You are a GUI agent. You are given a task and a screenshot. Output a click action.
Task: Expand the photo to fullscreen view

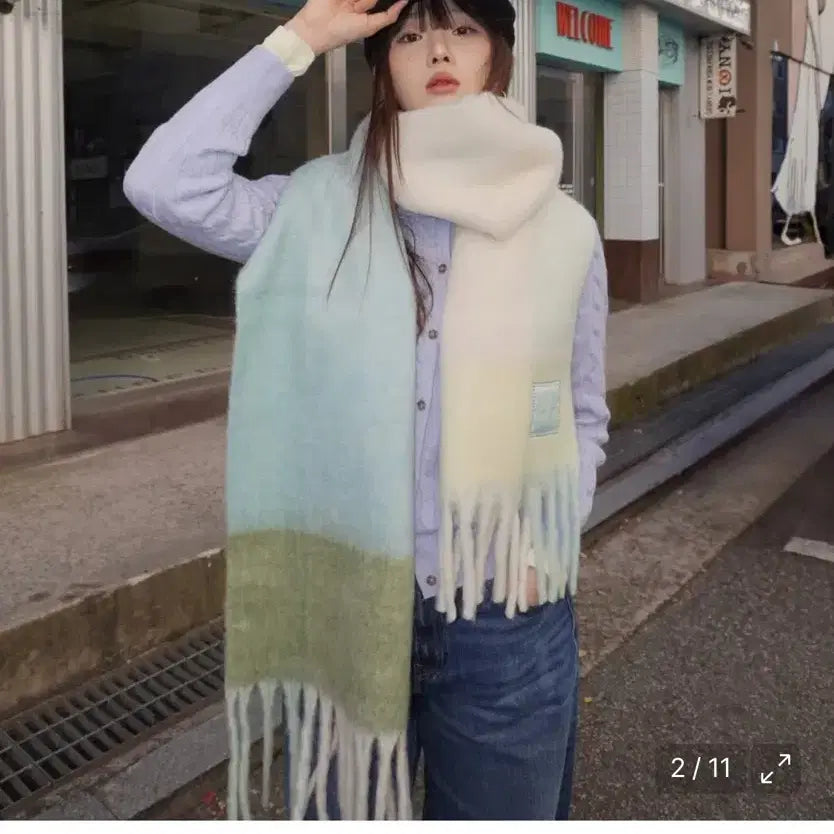775,768
